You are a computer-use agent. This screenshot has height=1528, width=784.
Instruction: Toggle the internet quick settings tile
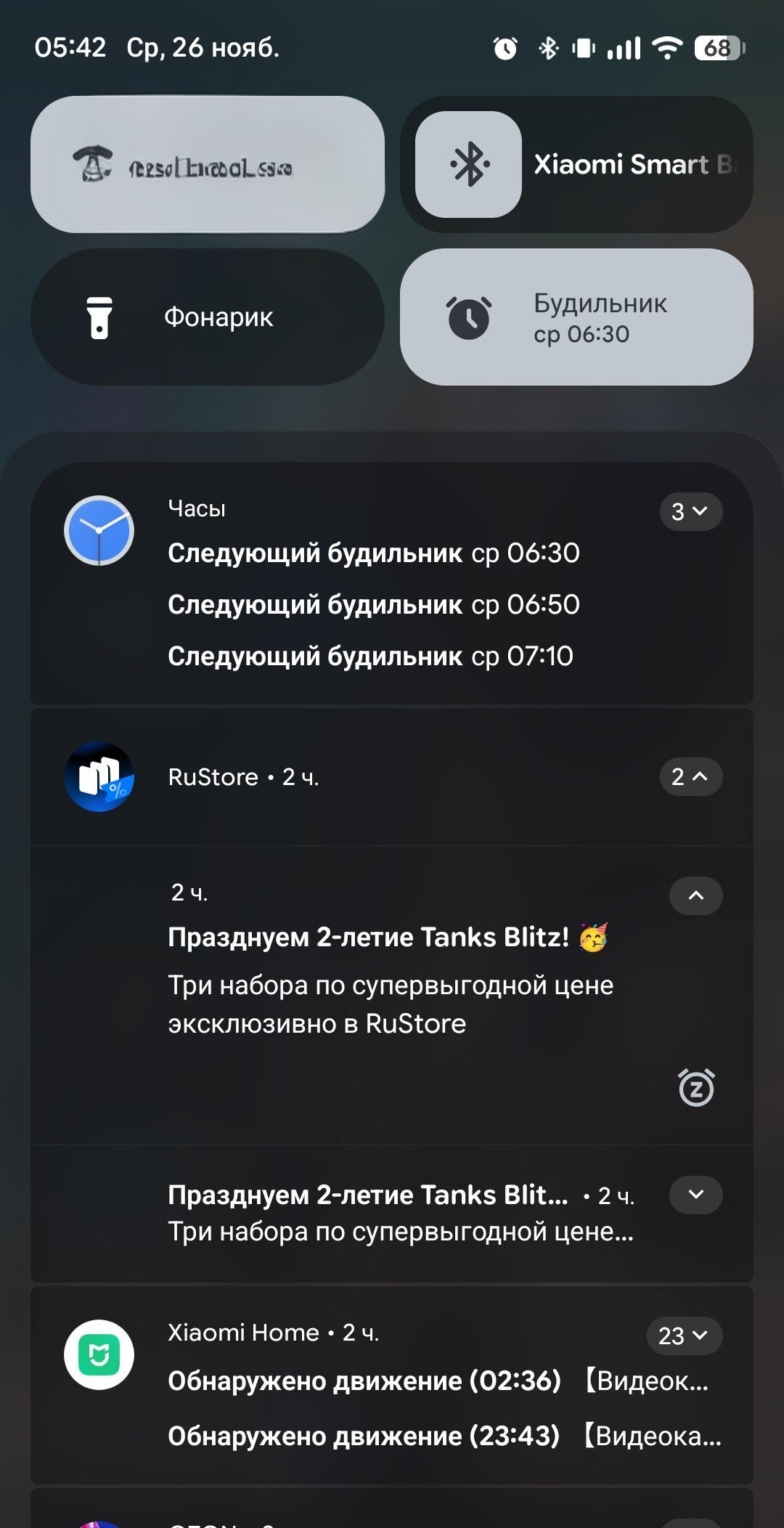(207, 165)
